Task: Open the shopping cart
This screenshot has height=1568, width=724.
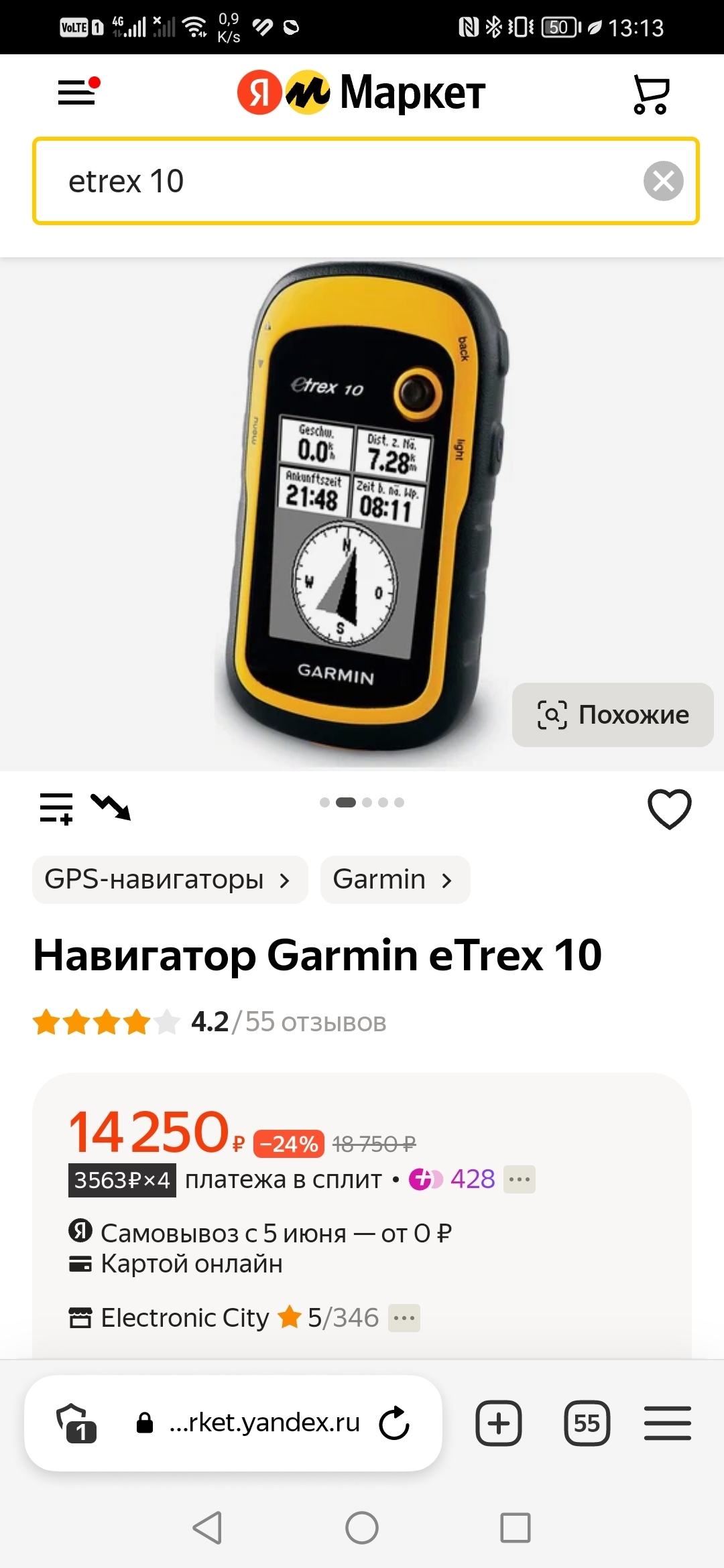Action: [650, 94]
